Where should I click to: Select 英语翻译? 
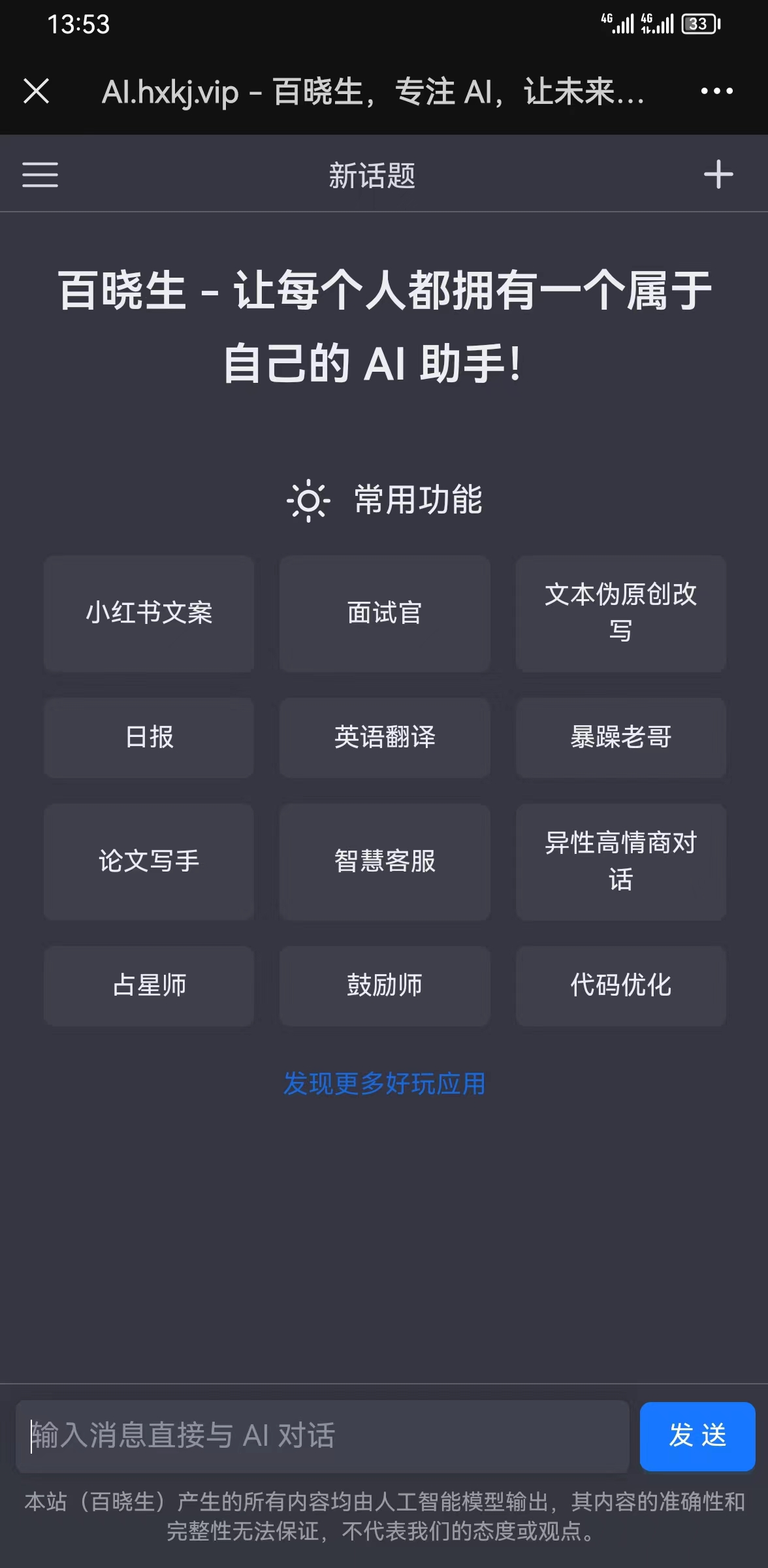coord(385,737)
